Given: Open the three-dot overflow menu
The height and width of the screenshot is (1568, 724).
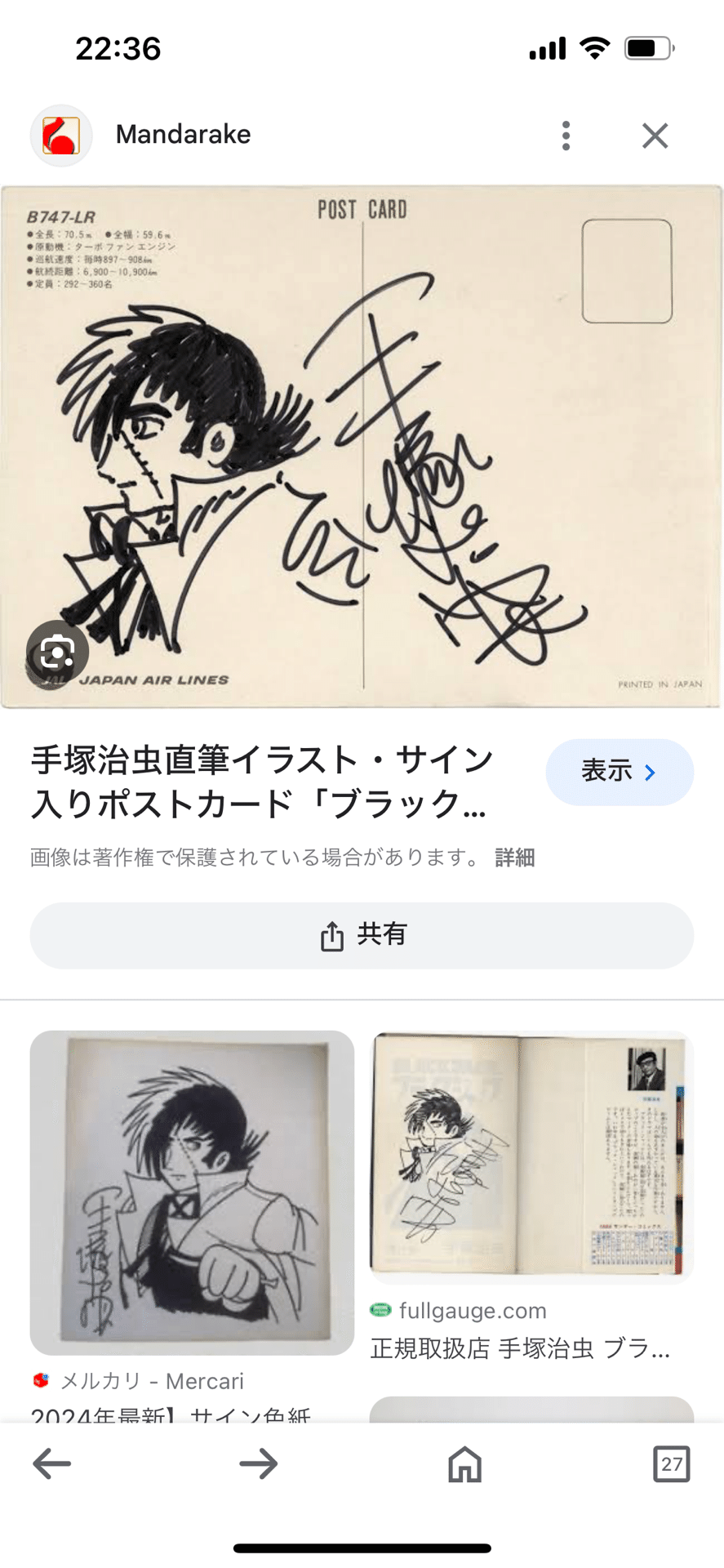Looking at the screenshot, I should click(x=566, y=136).
